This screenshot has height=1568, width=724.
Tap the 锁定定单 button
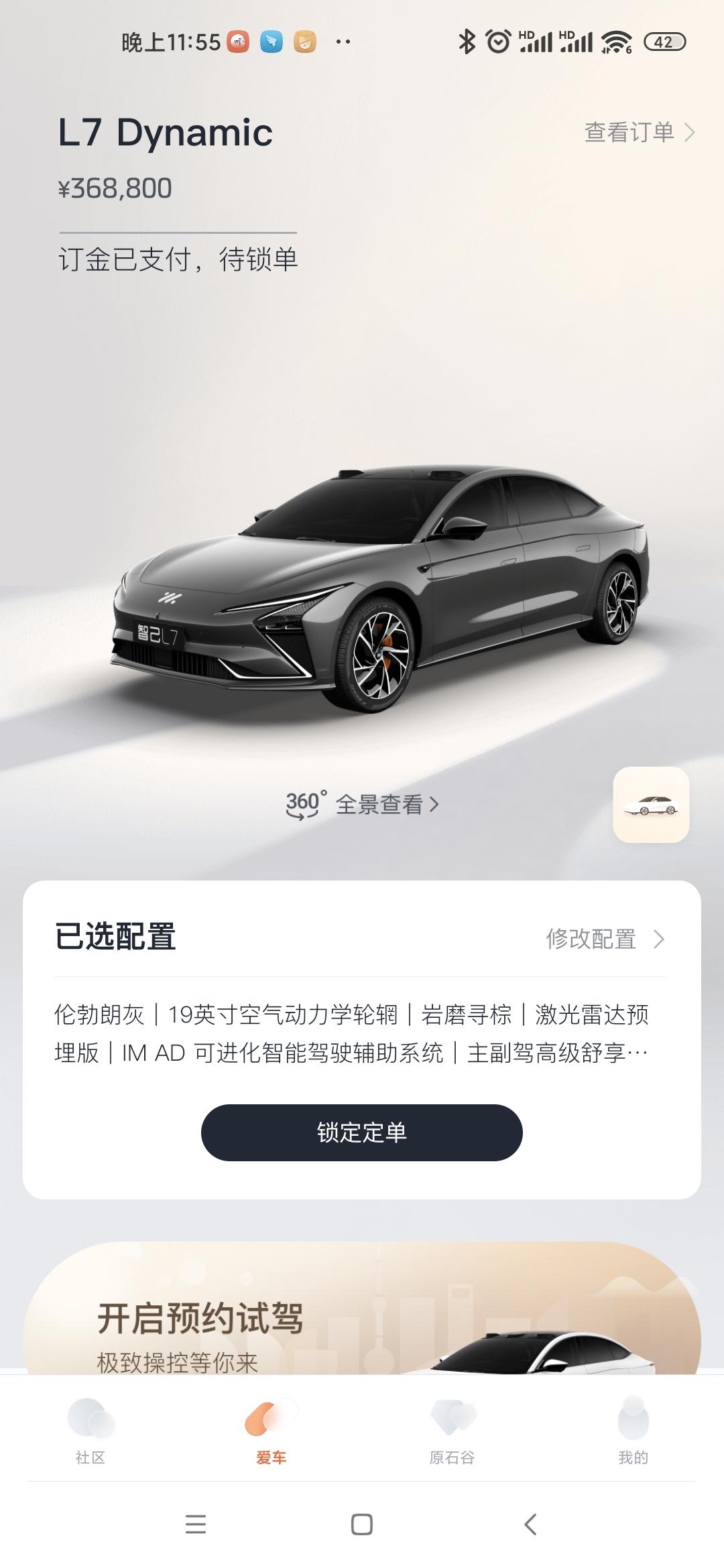(x=362, y=1132)
